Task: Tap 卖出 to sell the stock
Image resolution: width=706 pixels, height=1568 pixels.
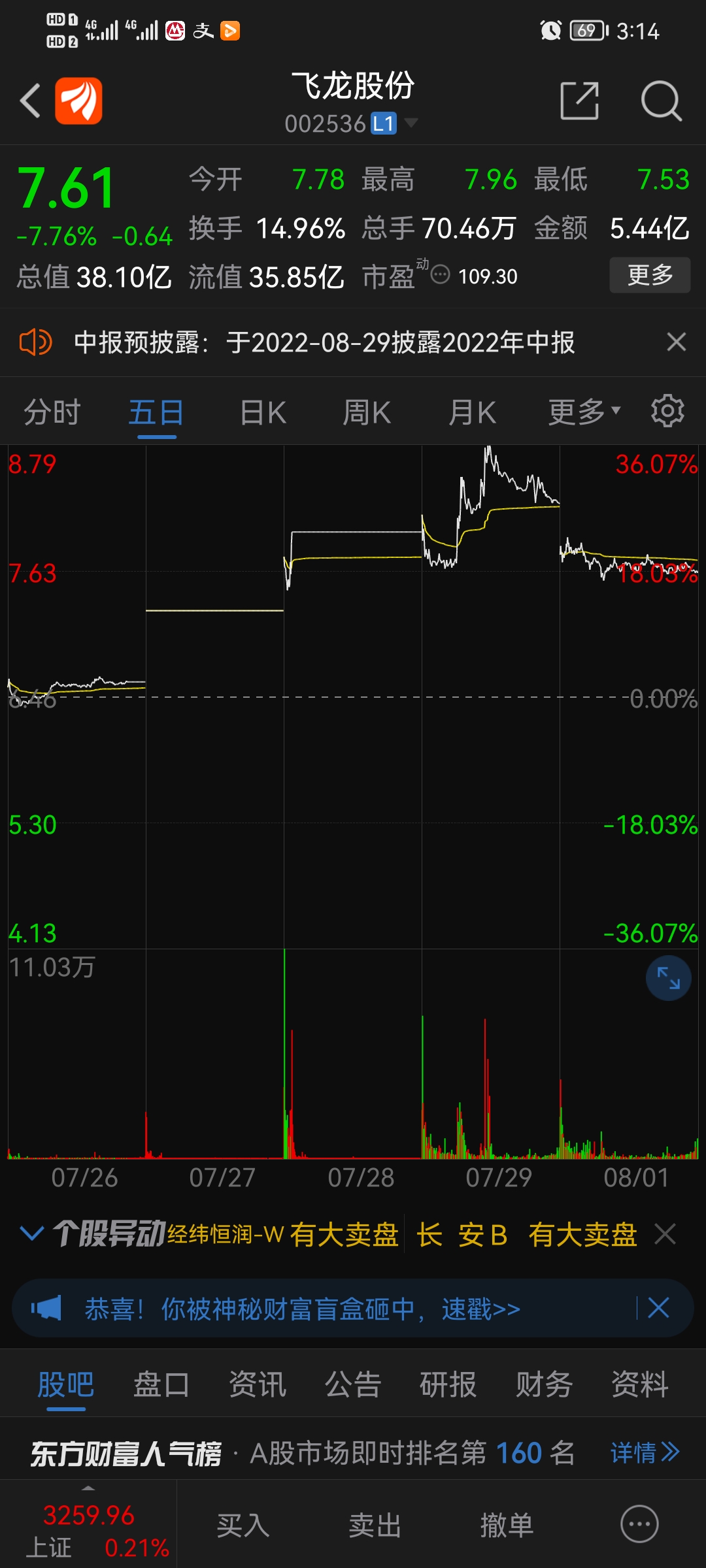Action: [375, 1526]
